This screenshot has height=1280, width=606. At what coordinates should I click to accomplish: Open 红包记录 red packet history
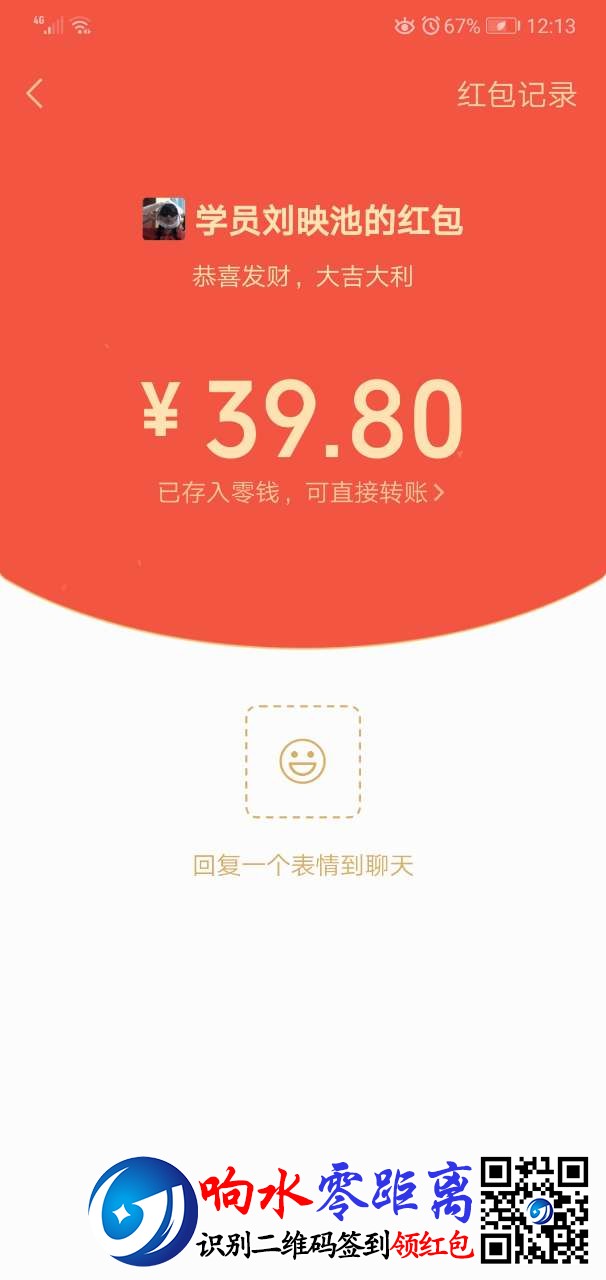517,94
